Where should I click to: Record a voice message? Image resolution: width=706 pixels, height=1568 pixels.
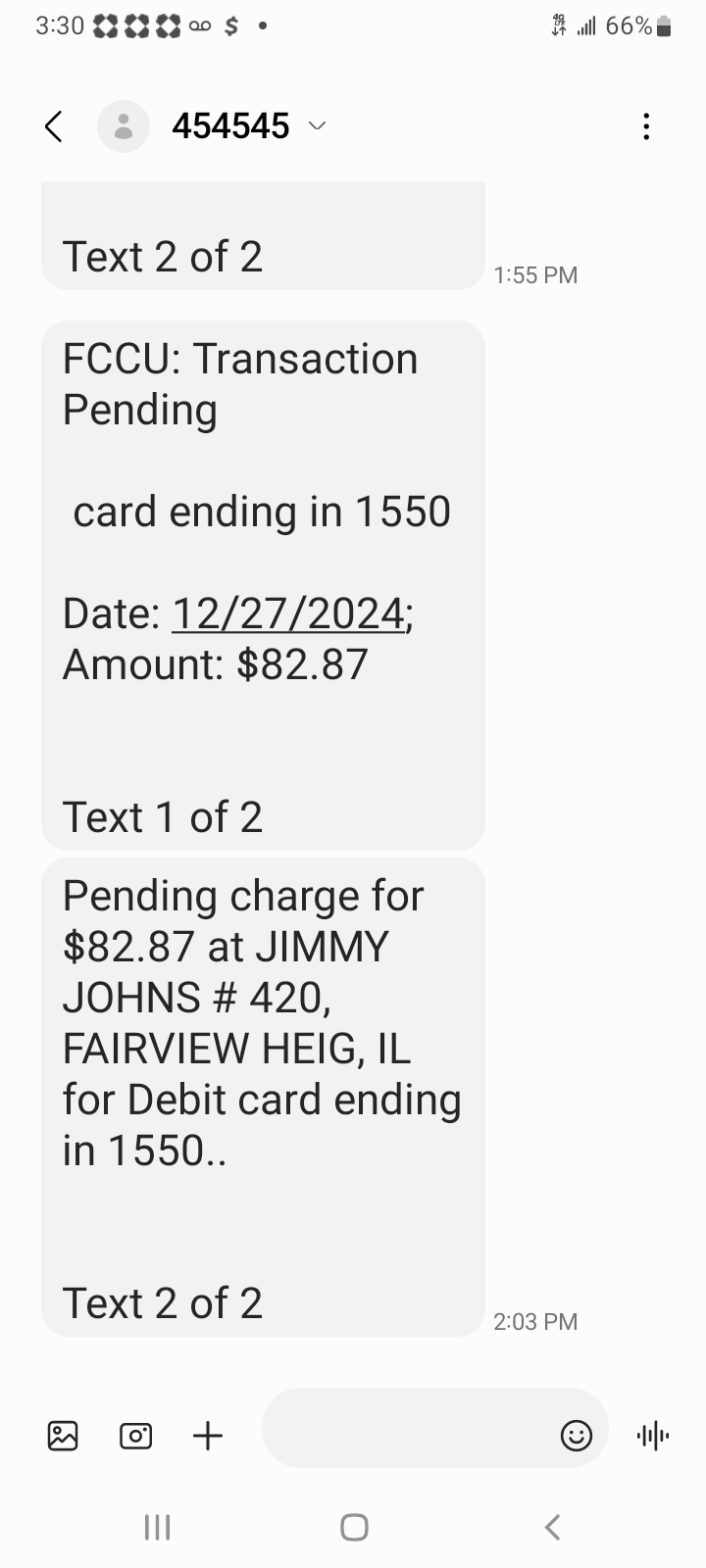tap(653, 1437)
